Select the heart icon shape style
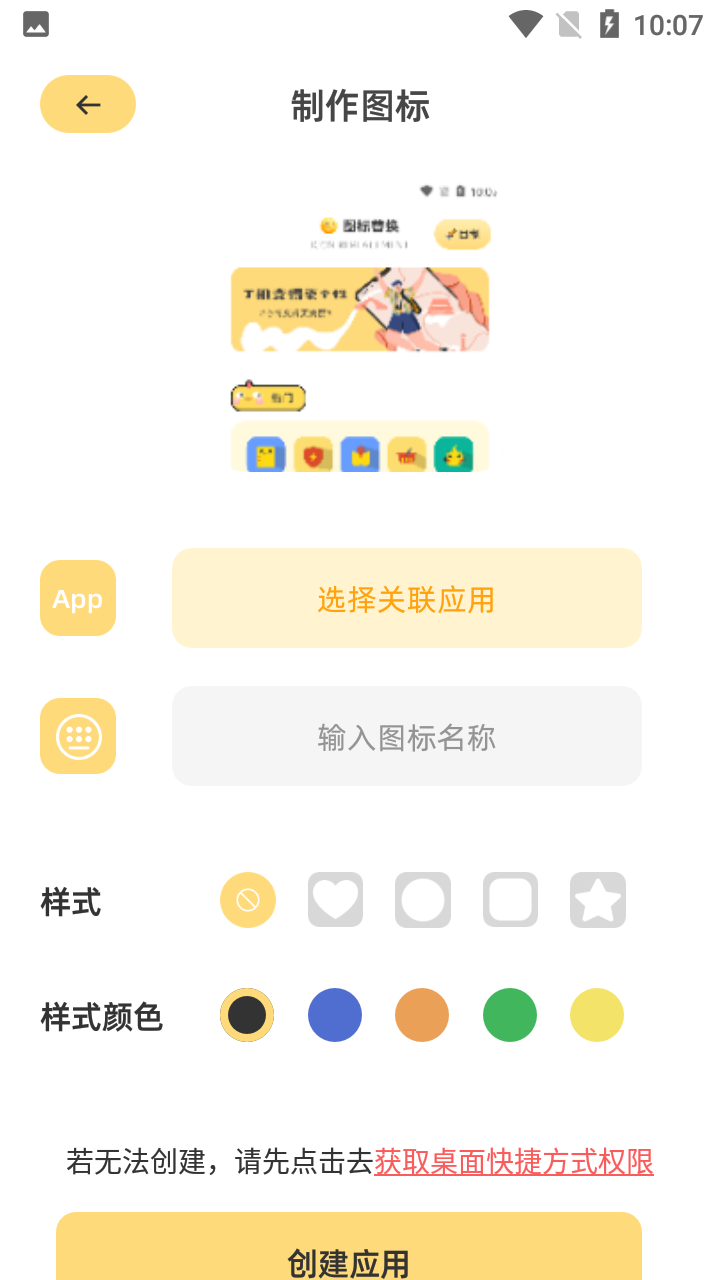Viewport: 720px width, 1280px height. pyautogui.click(x=335, y=900)
